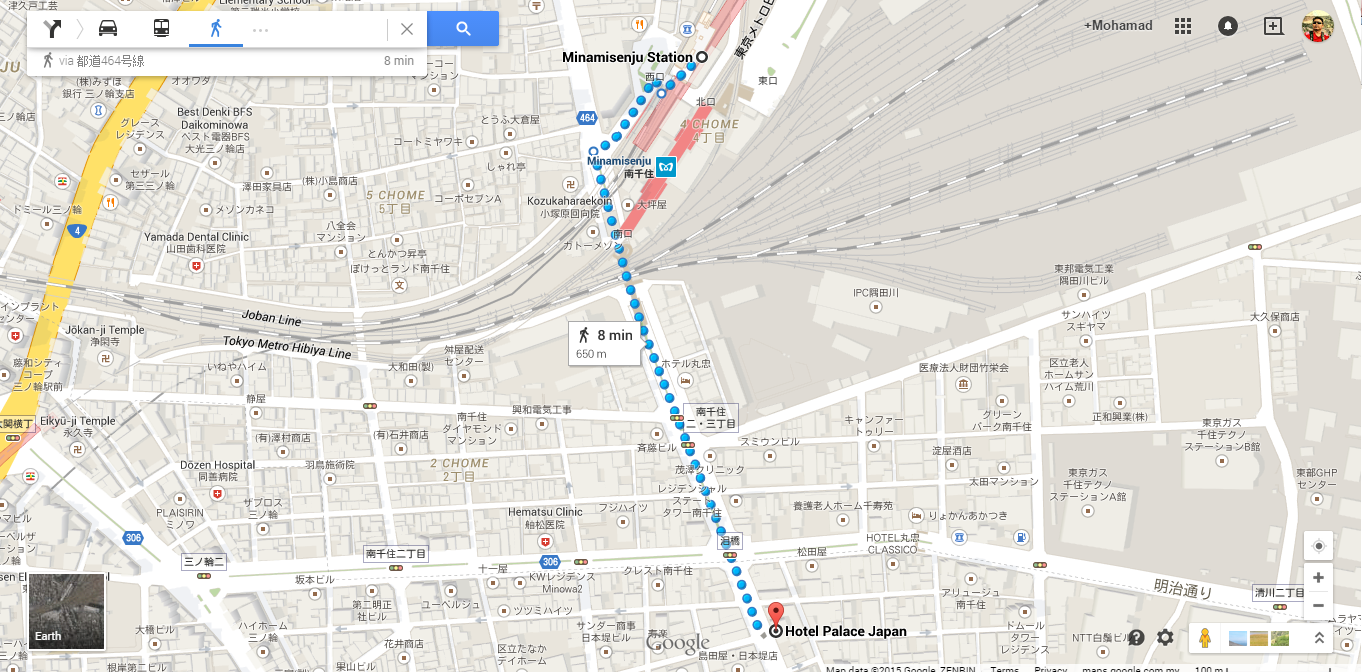Open the share add-post icon
This screenshot has width=1362, height=672.
[1273, 26]
